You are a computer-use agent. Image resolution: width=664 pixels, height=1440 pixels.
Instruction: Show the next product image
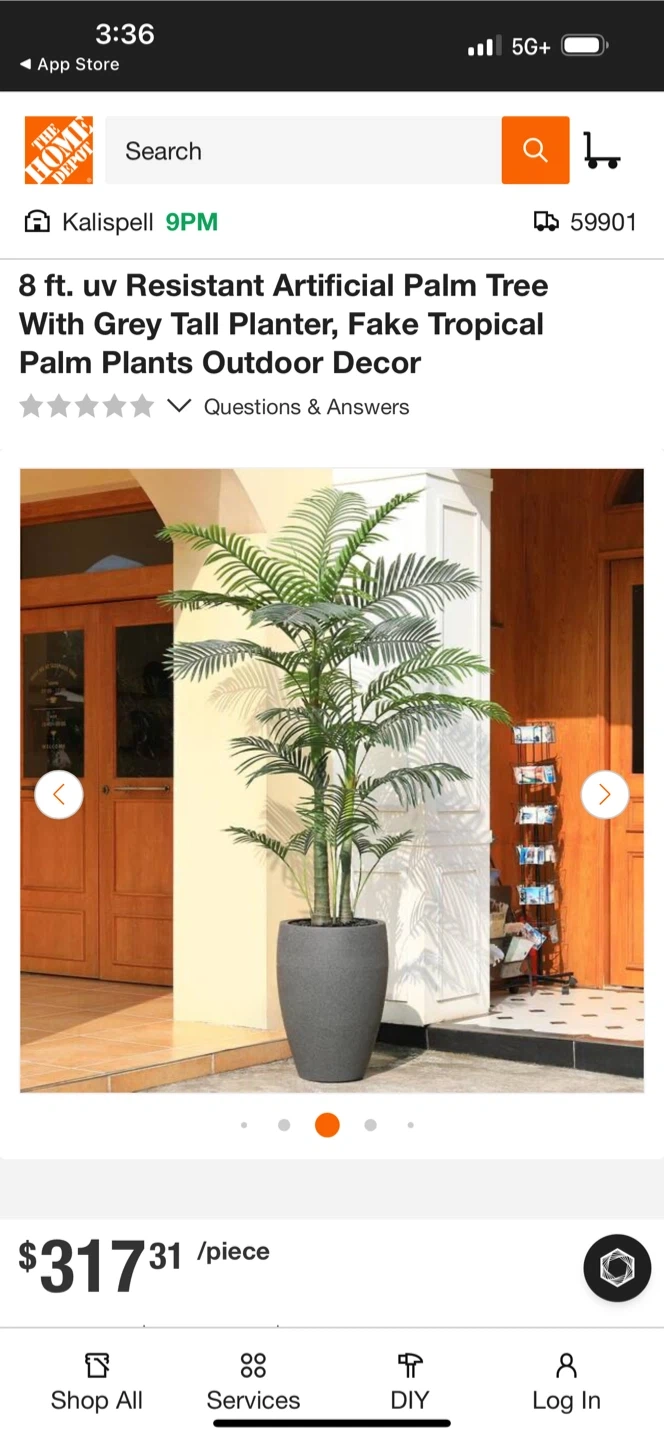tap(604, 795)
